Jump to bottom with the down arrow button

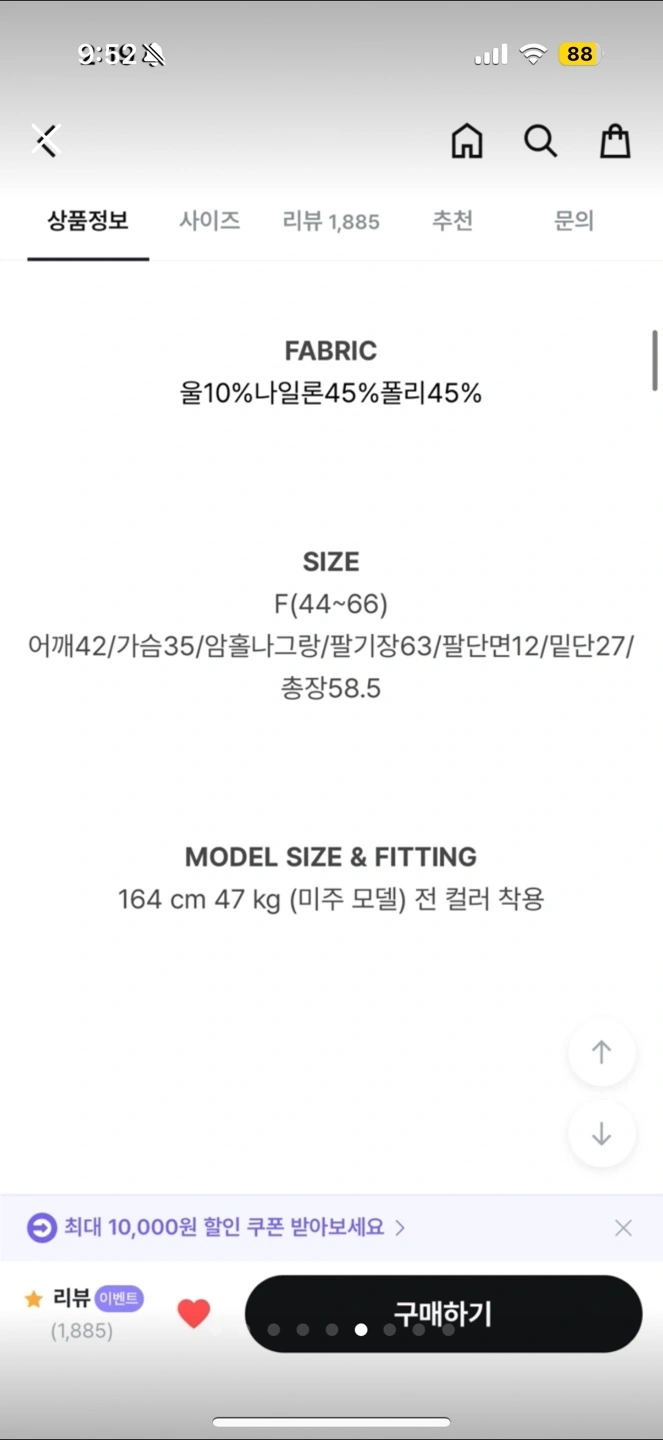click(601, 1134)
